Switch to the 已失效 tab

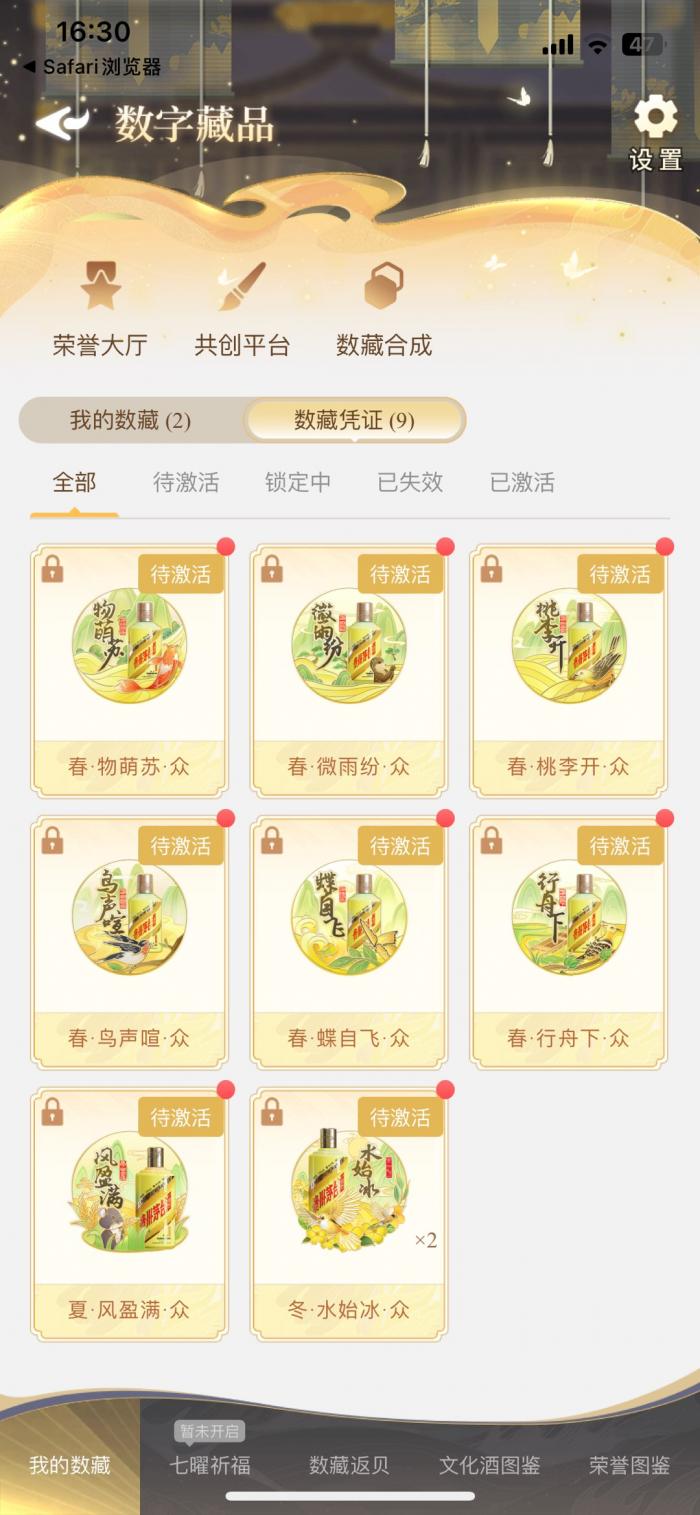click(x=410, y=482)
